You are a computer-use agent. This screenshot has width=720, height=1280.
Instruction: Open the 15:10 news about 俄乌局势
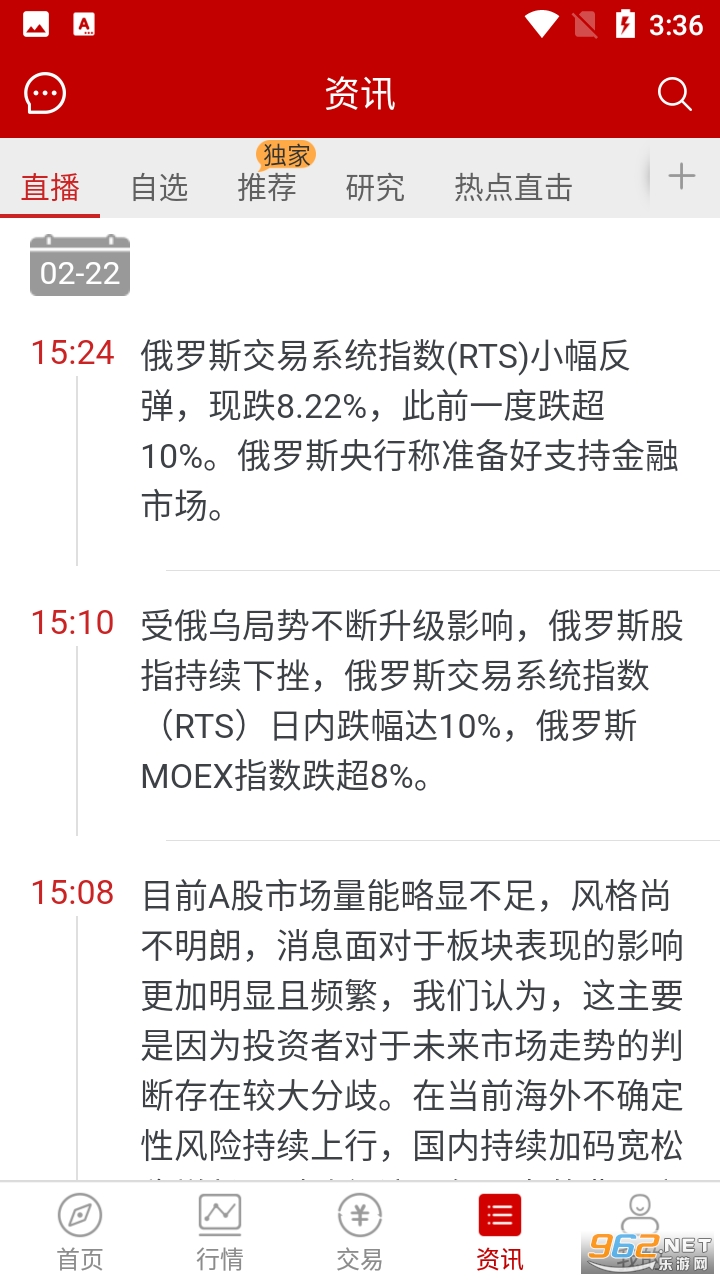click(x=410, y=701)
